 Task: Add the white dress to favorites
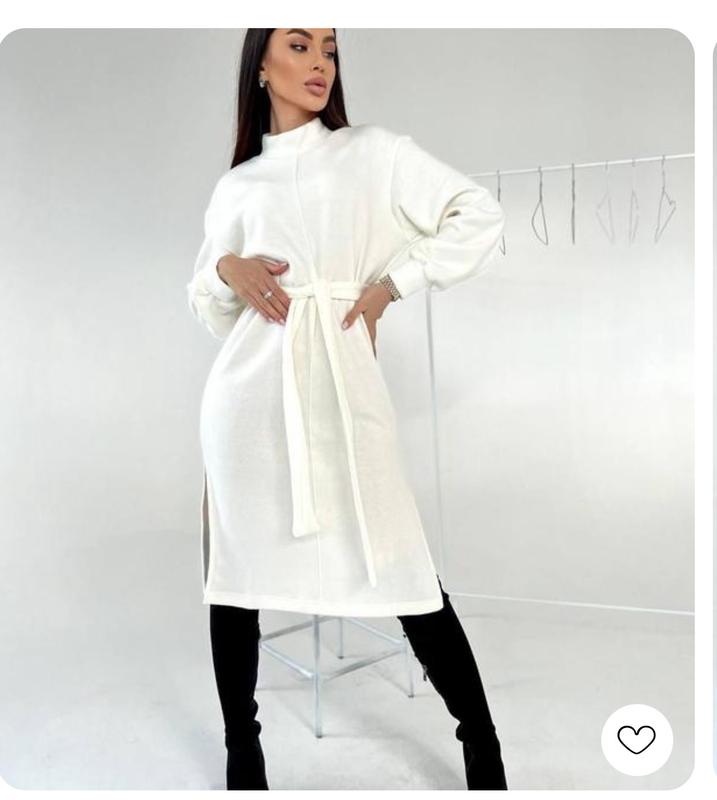pos(636,740)
